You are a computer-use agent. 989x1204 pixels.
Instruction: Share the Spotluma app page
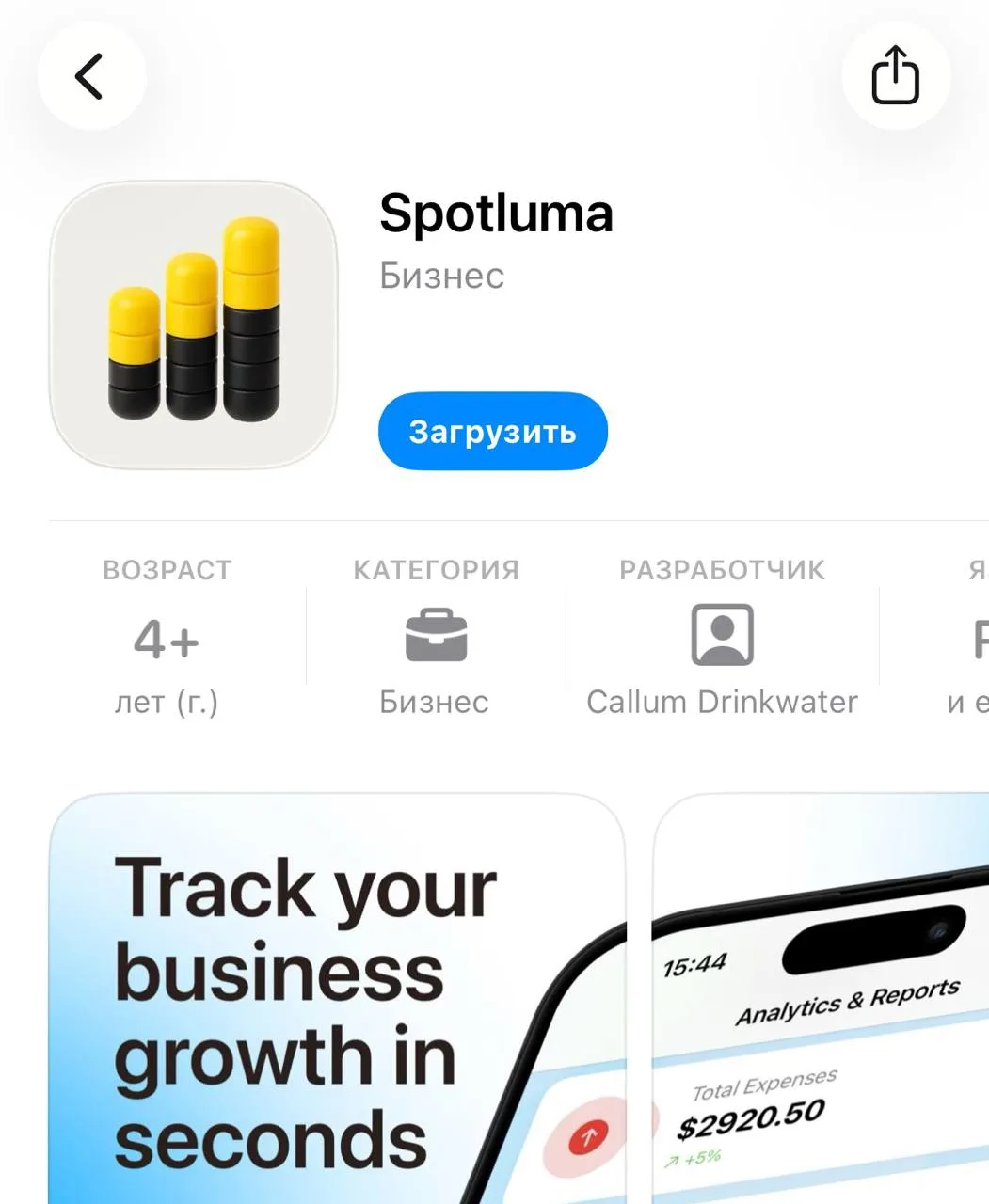tap(895, 76)
